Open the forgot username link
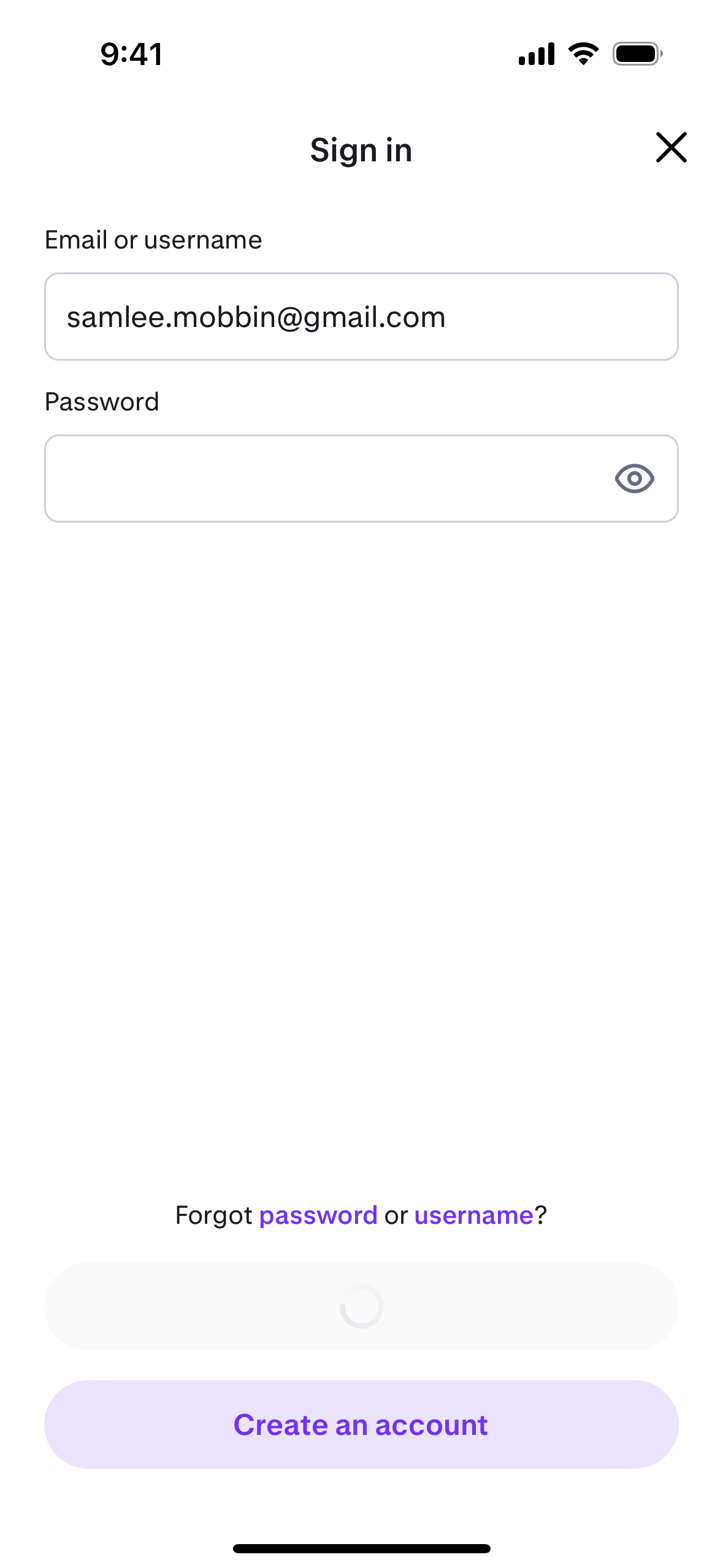Screen dimensions: 723x1568 click(x=474, y=1215)
